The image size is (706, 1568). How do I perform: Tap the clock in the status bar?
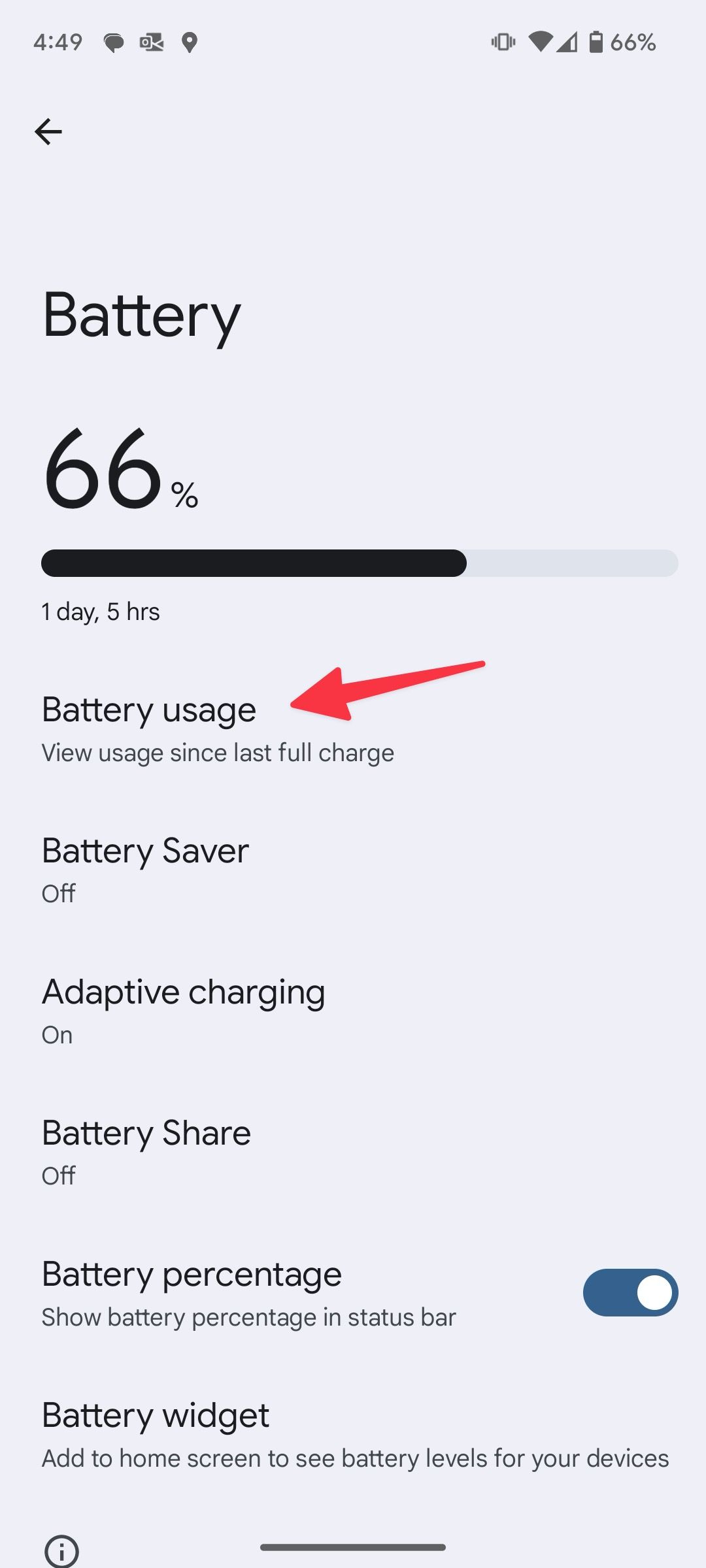coord(57,41)
